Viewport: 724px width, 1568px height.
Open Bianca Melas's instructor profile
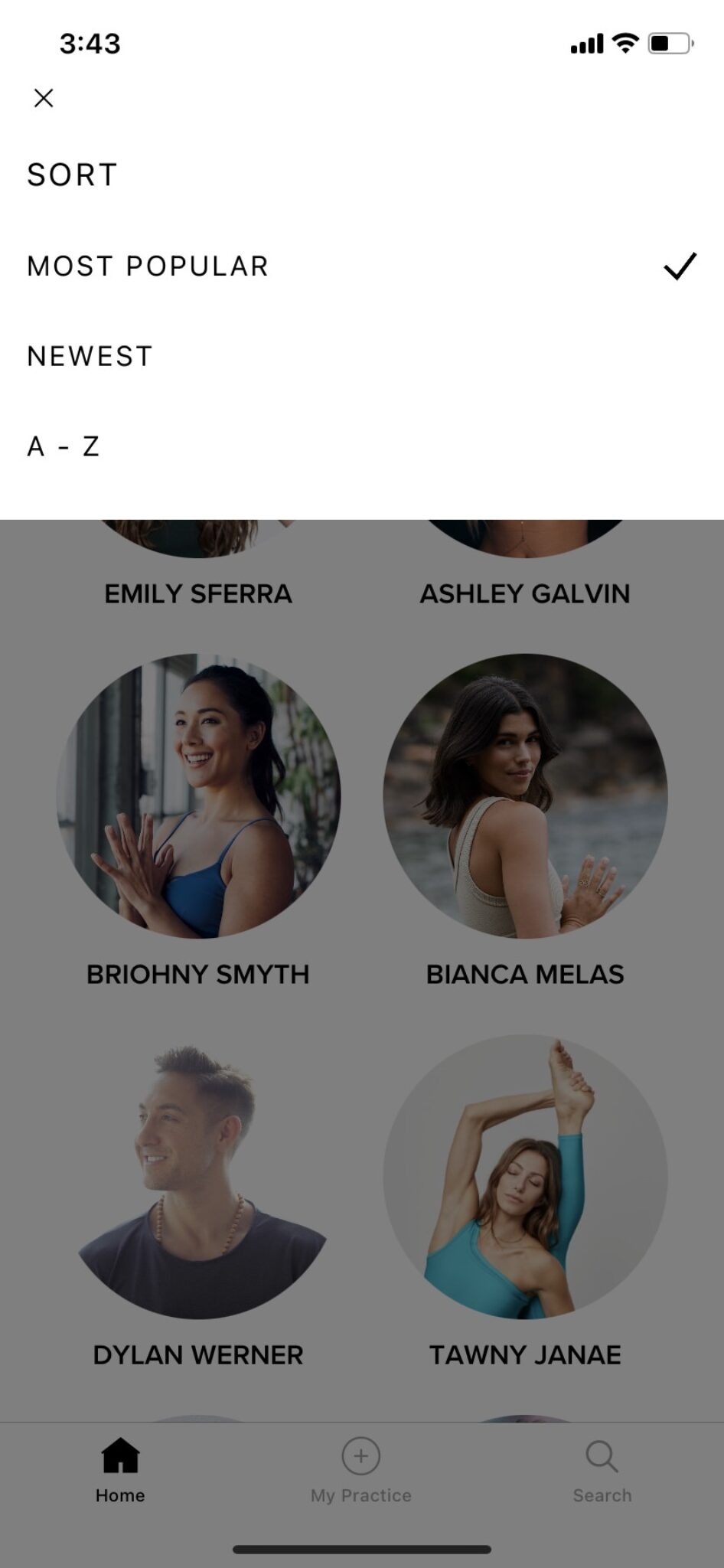(525, 796)
